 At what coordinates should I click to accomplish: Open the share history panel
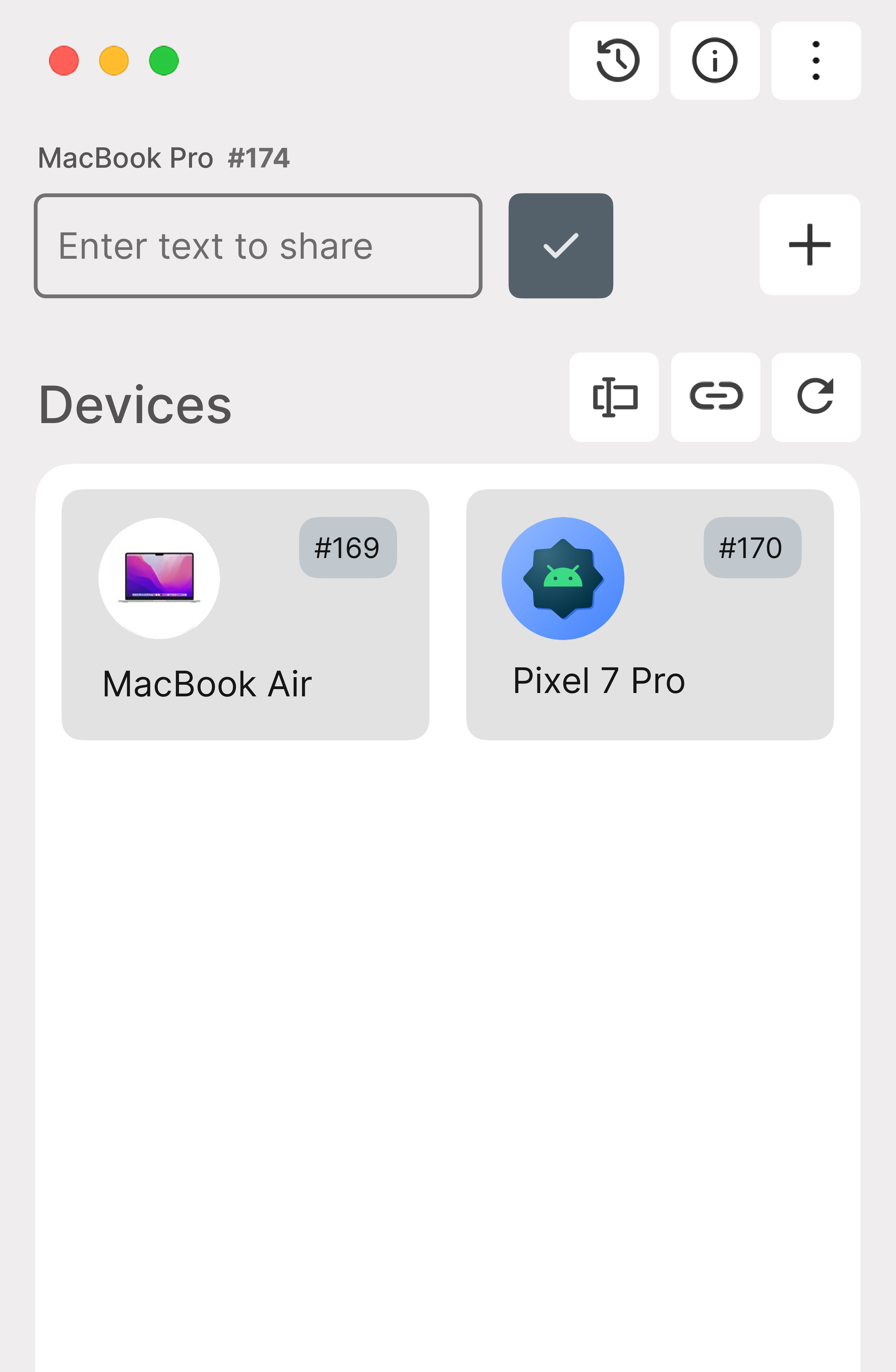tap(614, 60)
